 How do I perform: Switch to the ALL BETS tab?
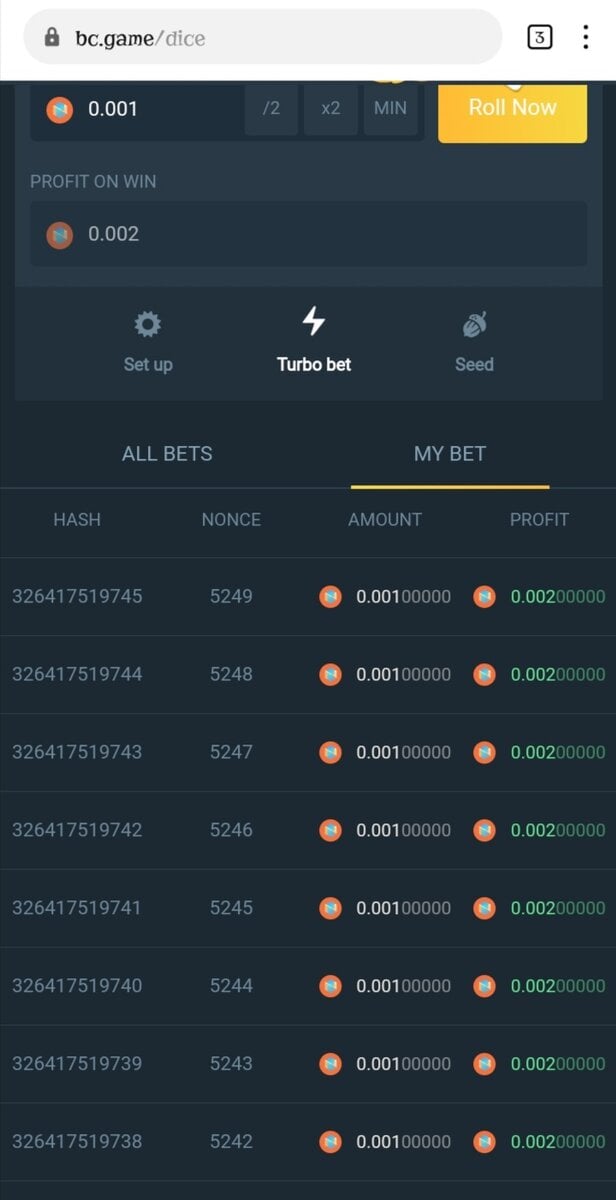[x=167, y=453]
